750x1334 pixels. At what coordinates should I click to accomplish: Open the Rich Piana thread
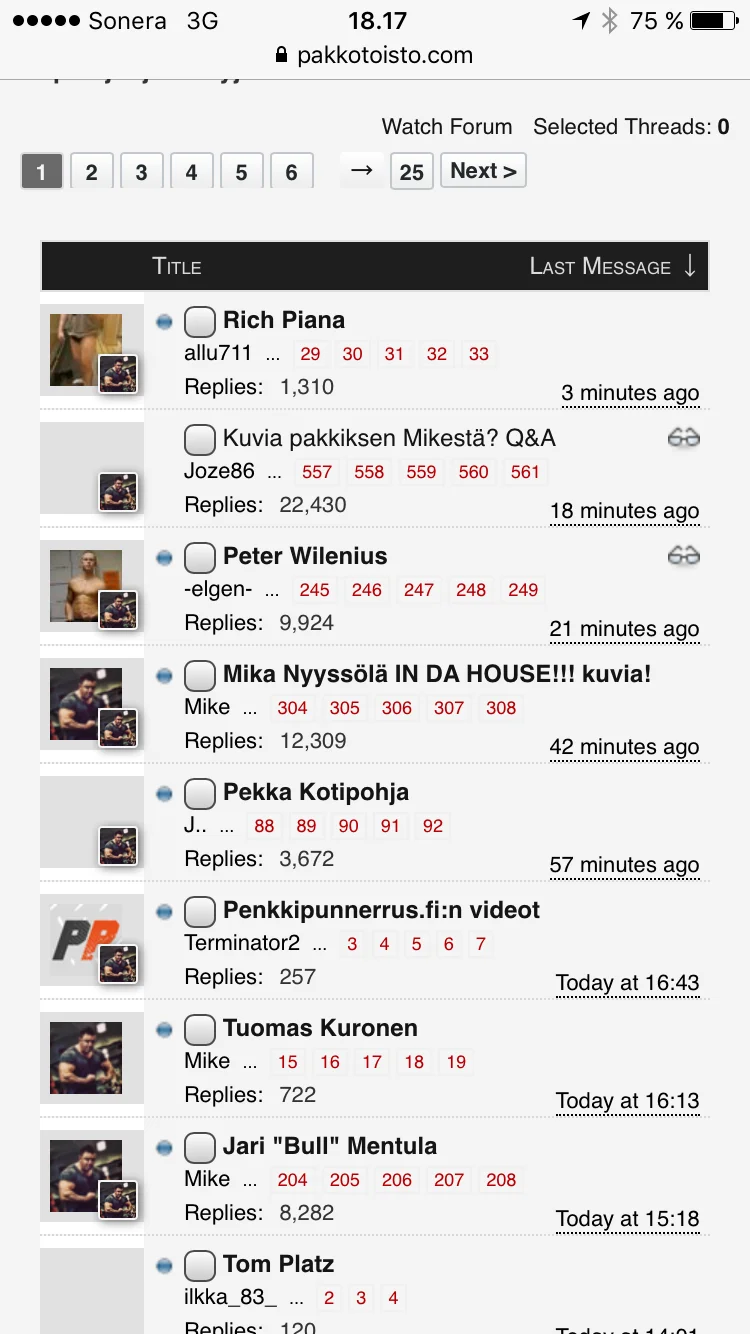click(284, 320)
